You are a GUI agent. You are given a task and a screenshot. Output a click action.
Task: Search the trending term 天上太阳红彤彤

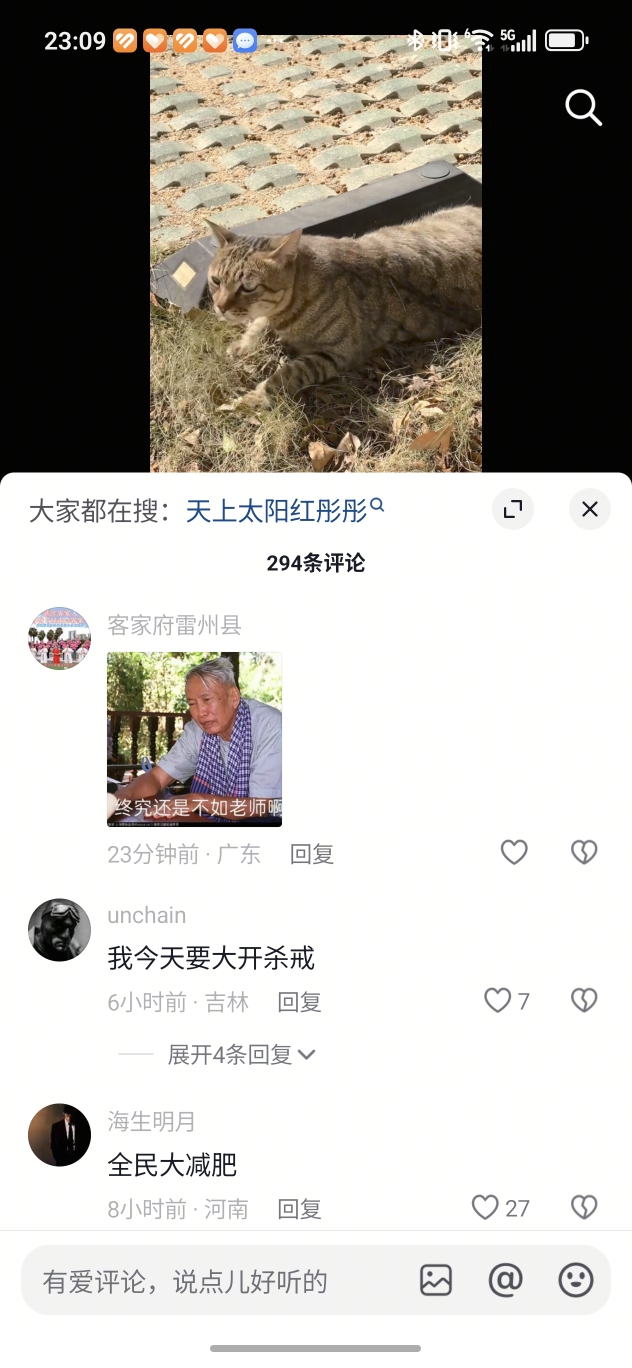tap(277, 511)
